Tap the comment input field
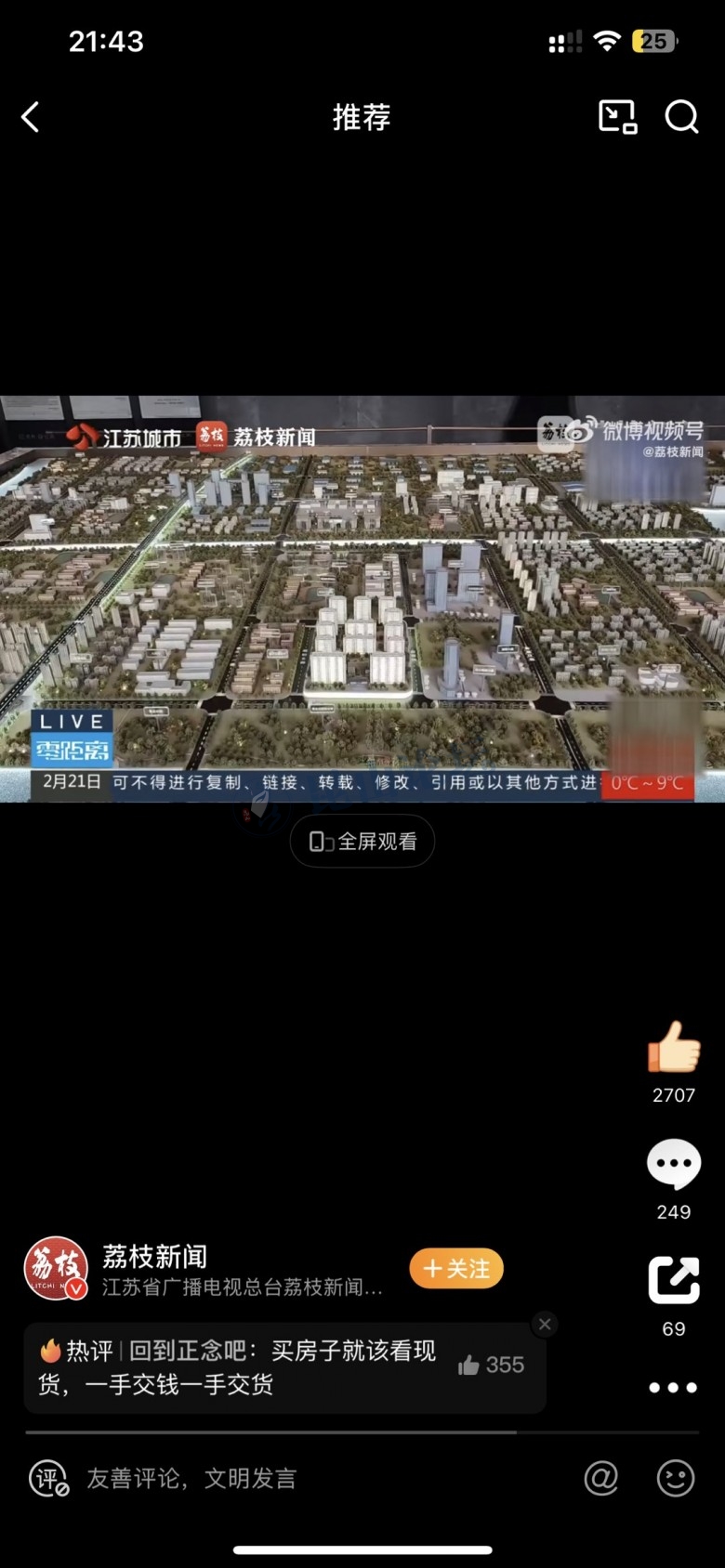 click(x=279, y=1478)
